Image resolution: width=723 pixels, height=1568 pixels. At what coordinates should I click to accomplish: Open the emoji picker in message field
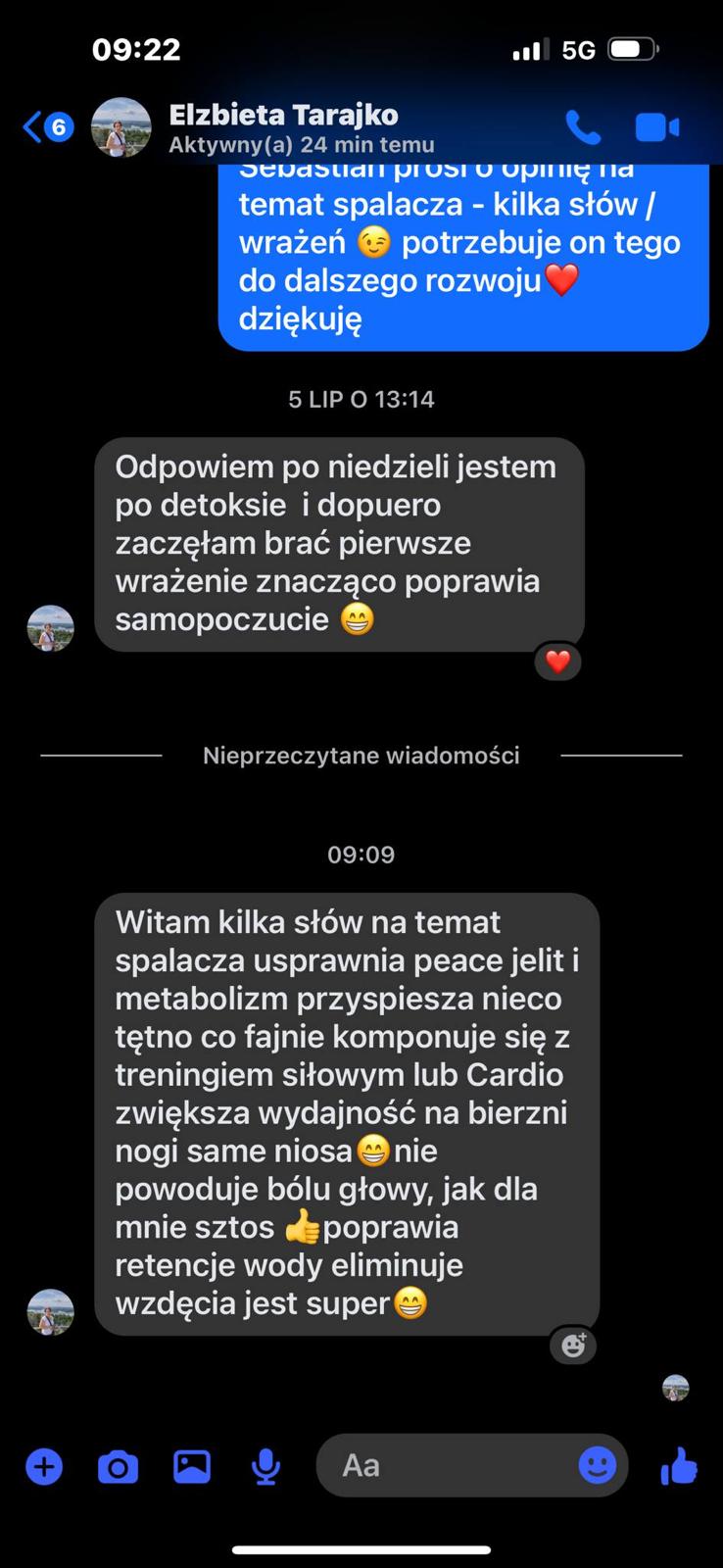[597, 1466]
